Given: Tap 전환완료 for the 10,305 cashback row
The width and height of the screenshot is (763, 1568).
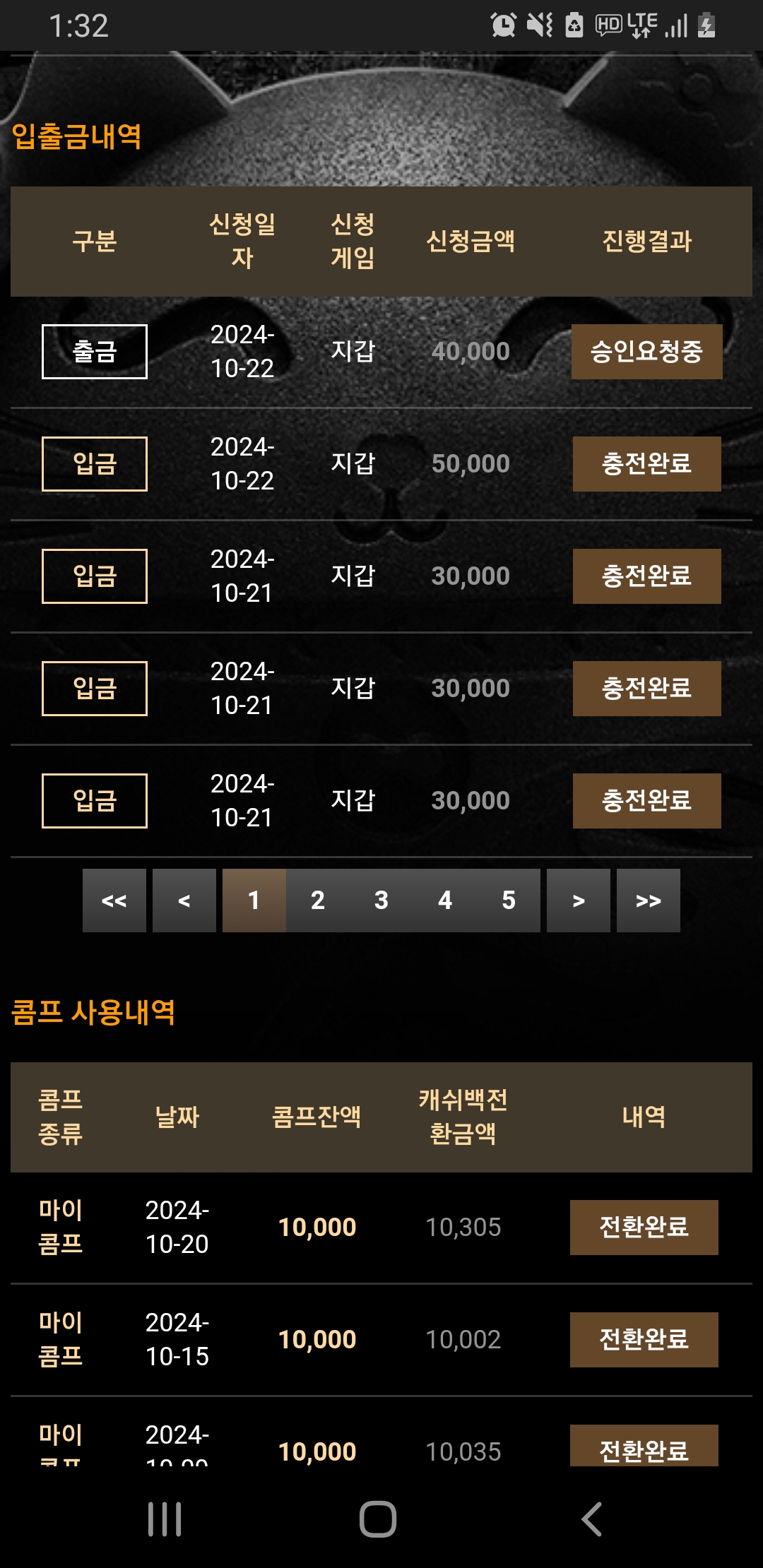Looking at the screenshot, I should click(x=644, y=1228).
